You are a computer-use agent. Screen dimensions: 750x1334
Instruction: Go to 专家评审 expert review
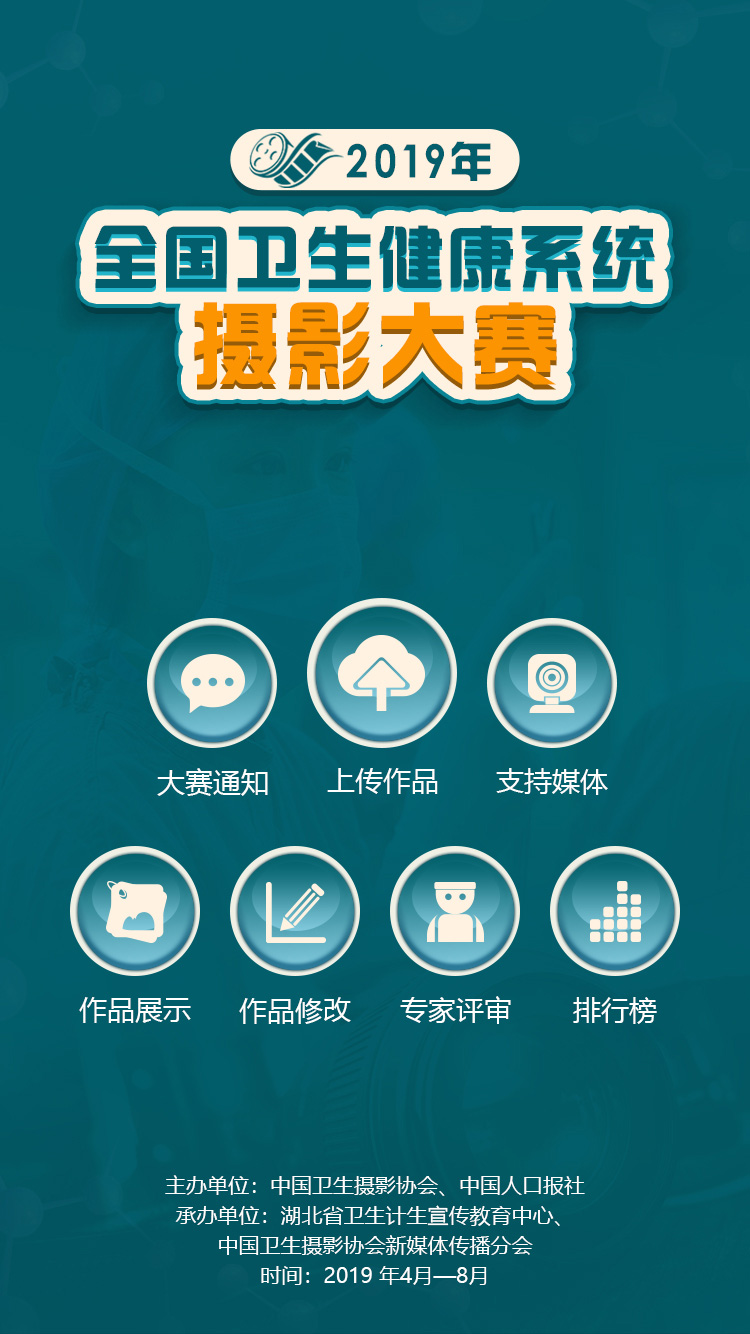[x=455, y=911]
